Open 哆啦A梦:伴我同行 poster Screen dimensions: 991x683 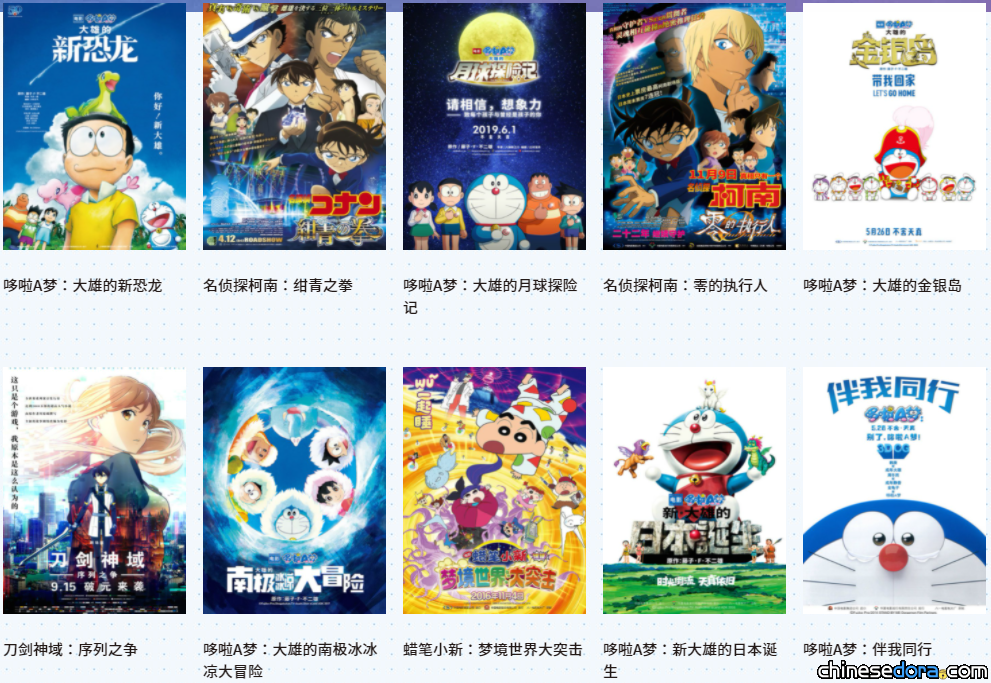click(x=894, y=490)
